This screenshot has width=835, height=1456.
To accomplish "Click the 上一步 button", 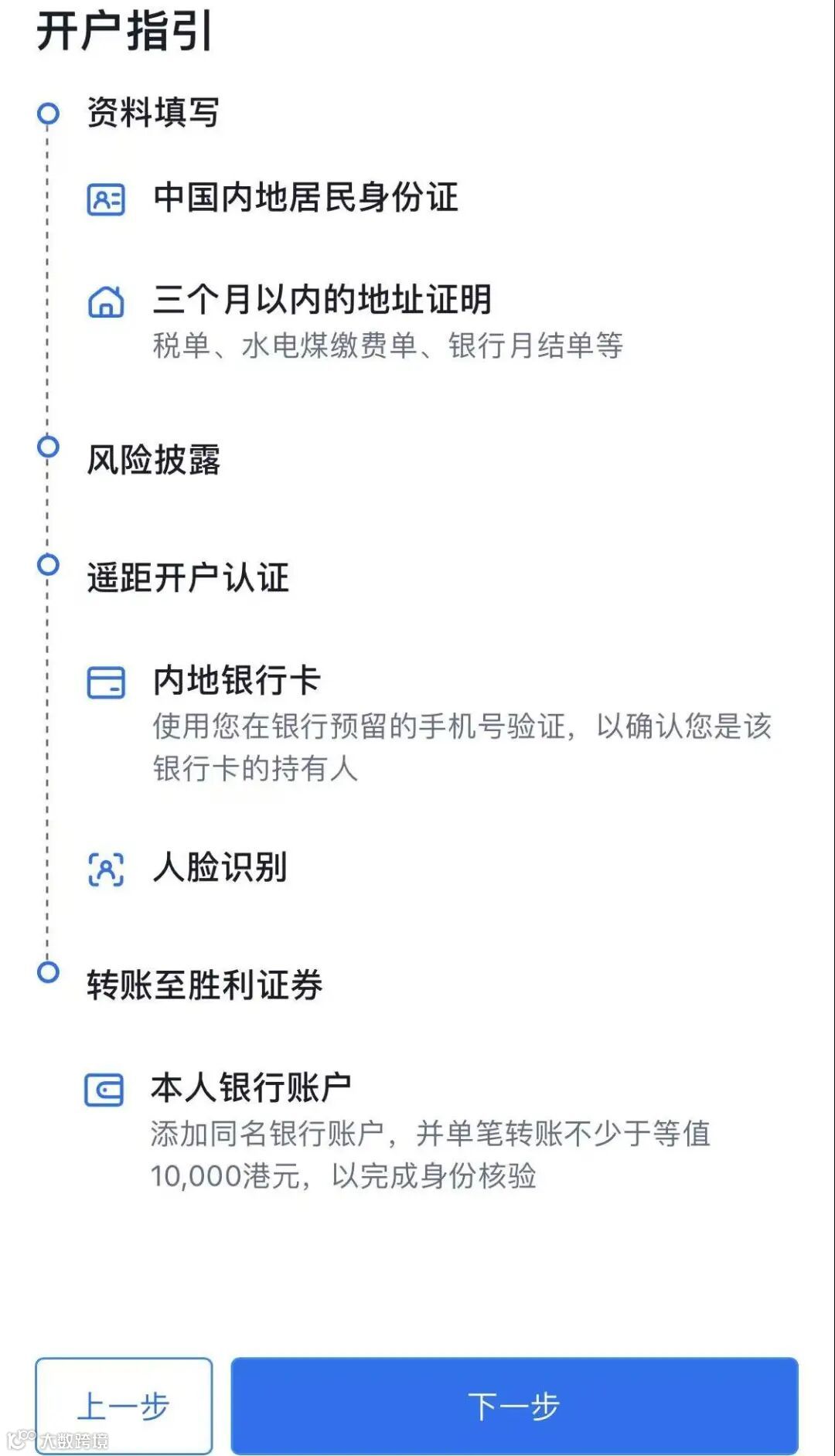I will [x=124, y=1408].
